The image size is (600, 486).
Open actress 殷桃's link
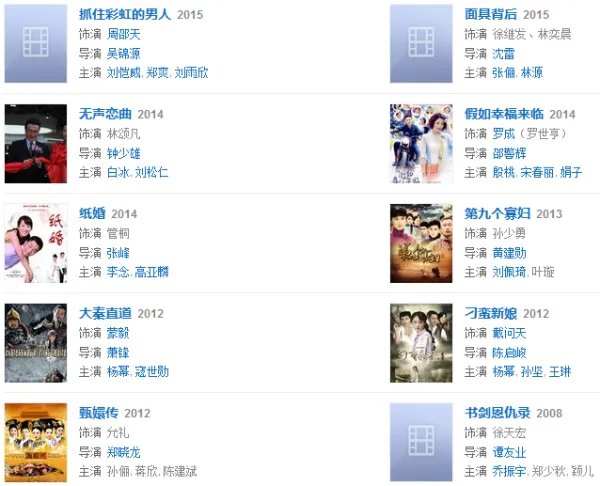(x=503, y=172)
